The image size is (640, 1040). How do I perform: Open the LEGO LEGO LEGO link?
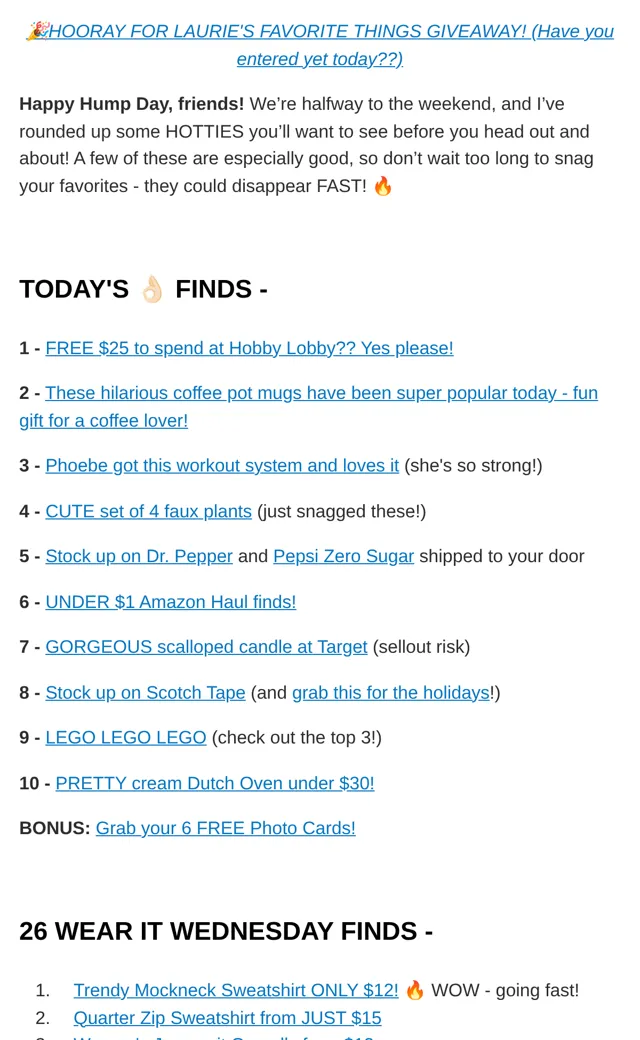click(126, 738)
